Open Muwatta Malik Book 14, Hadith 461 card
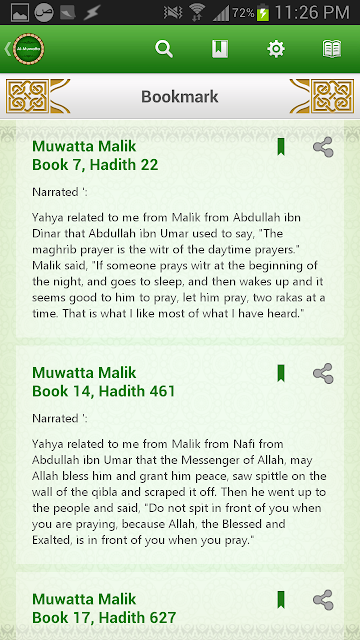The height and width of the screenshot is (640, 360). click(x=180, y=455)
